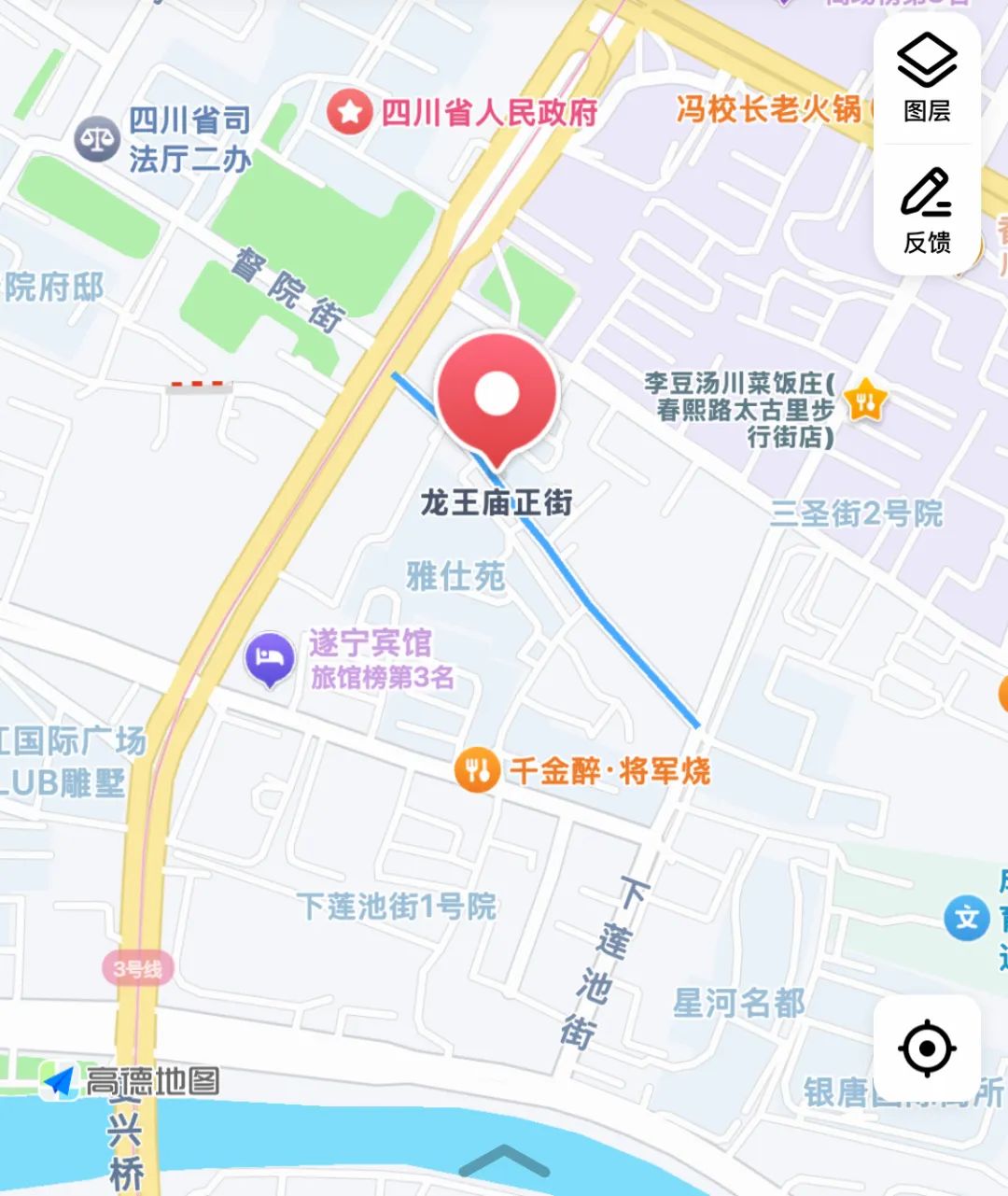Open the 冯校长老火锅 place label
Screen dimensions: 1008x1196
768,109
